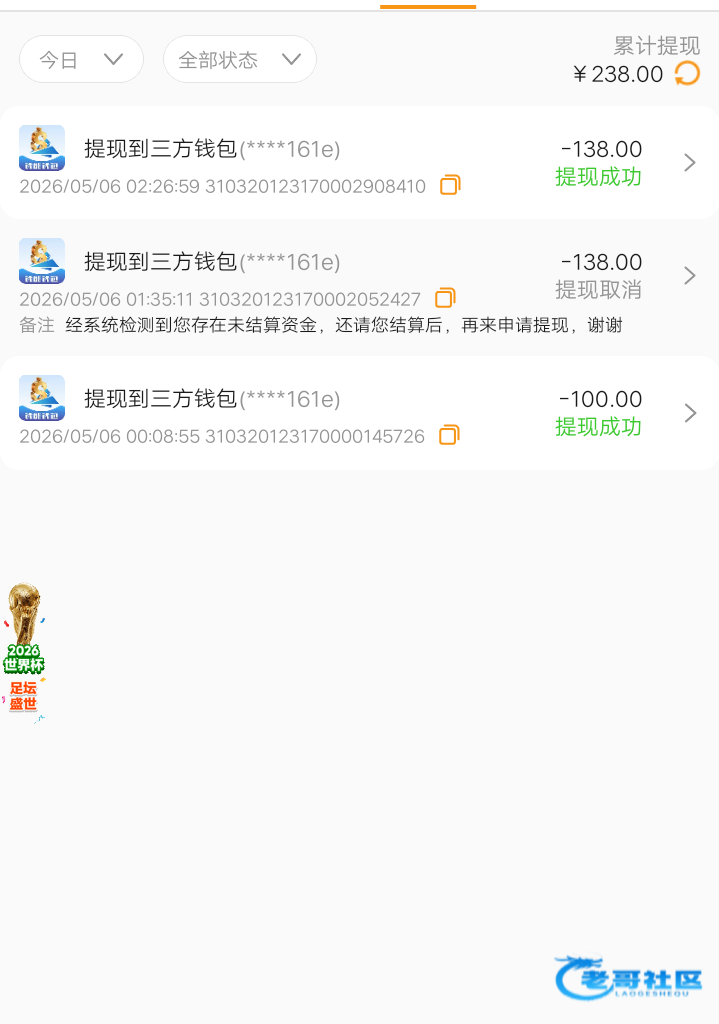
Task: Open the 今日 date filter dropdown
Action: click(x=82, y=59)
